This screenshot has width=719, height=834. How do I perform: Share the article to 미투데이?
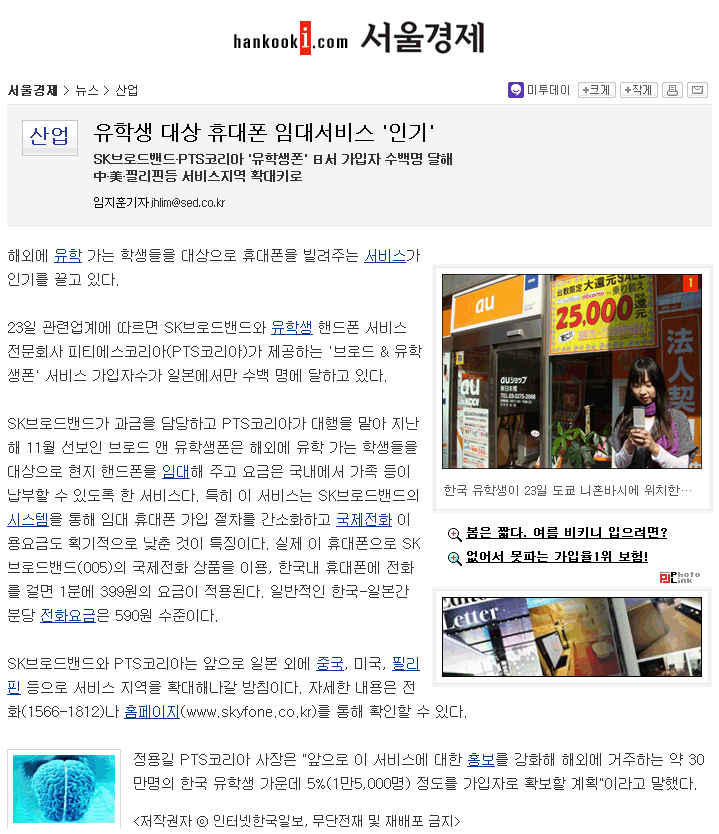(539, 90)
